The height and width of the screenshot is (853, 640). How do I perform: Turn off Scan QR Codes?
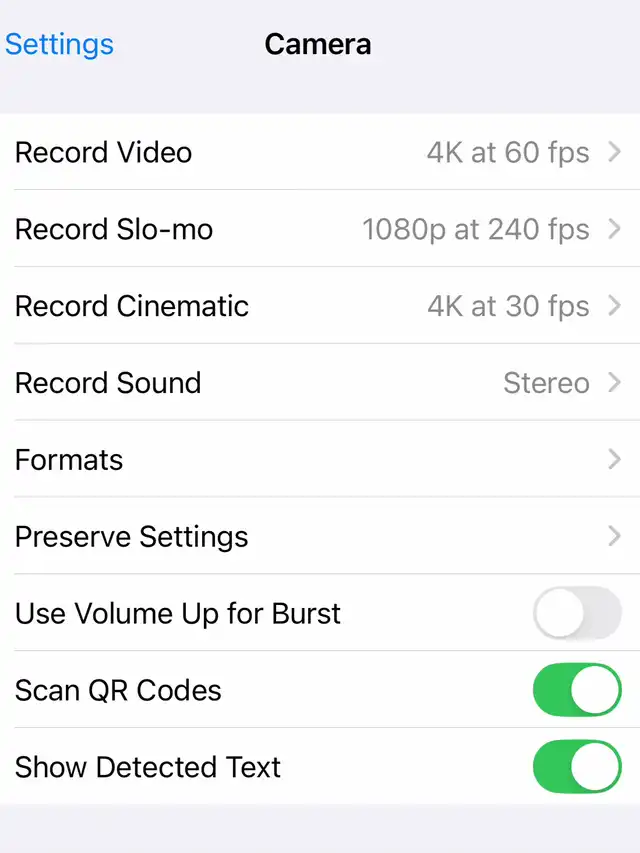(577, 690)
